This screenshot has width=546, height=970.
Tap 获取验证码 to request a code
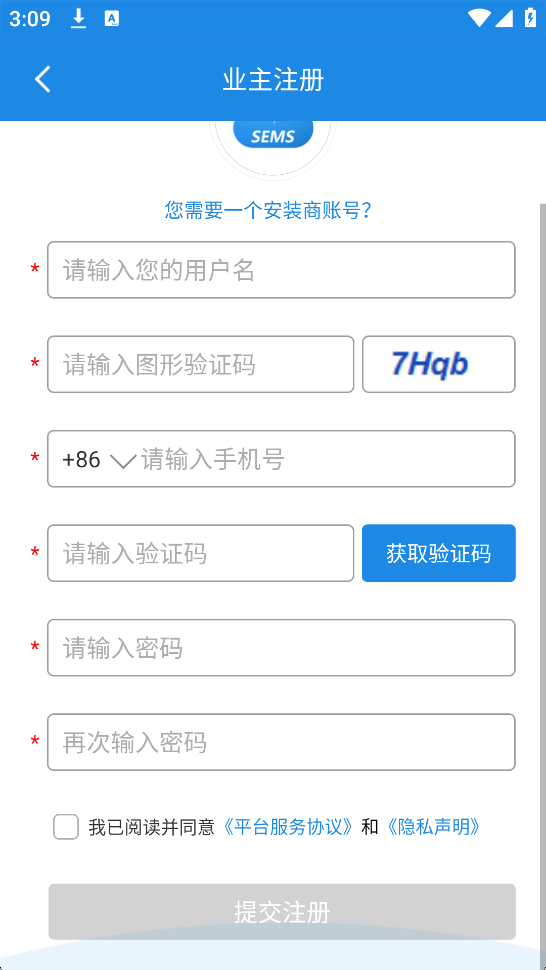(x=438, y=553)
